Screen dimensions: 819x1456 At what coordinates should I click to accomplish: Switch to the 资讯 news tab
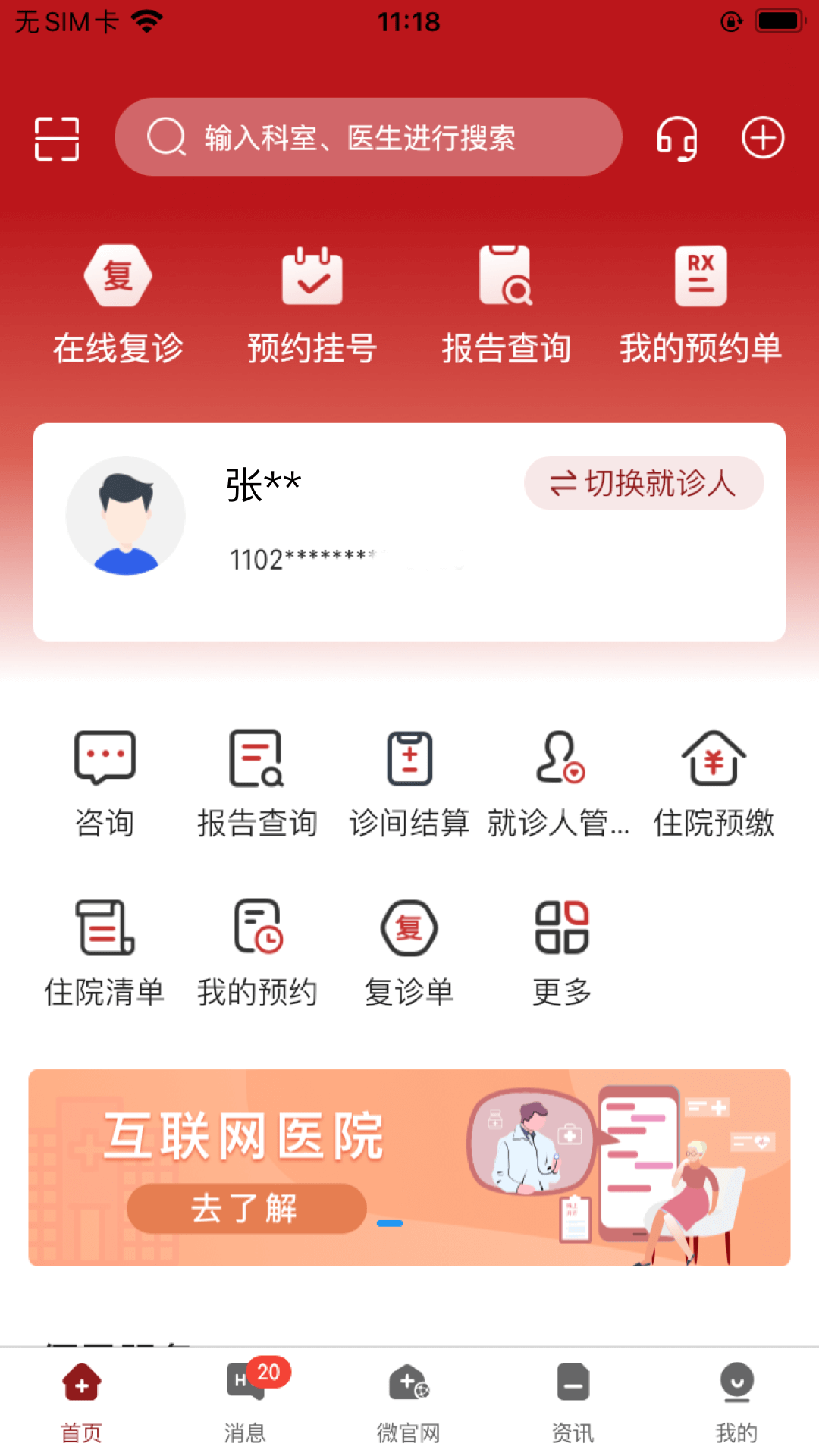[573, 1400]
